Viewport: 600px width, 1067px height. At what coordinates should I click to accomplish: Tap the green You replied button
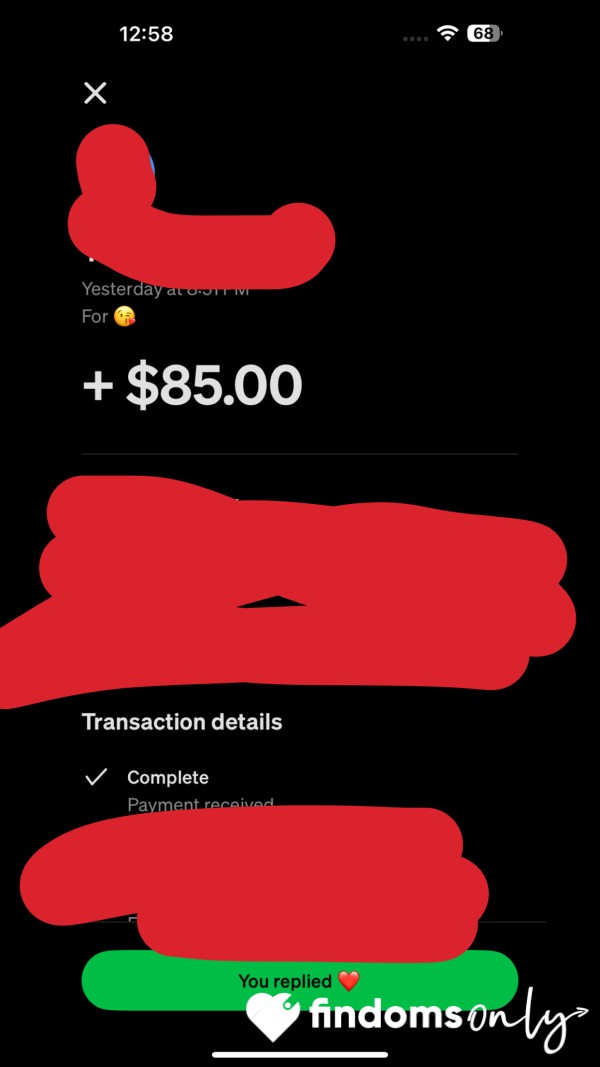[x=299, y=981]
